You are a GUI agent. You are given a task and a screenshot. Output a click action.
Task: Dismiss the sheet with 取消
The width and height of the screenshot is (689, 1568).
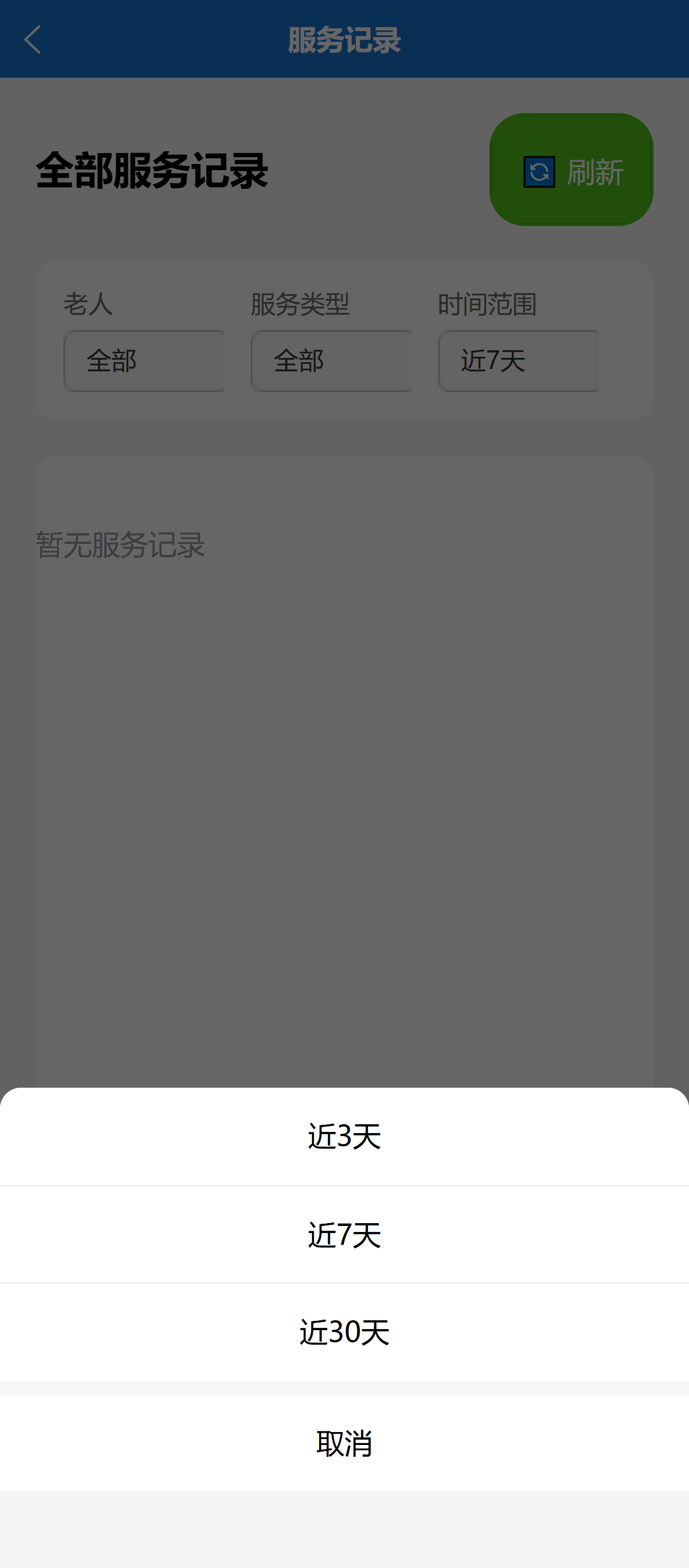[x=344, y=1443]
